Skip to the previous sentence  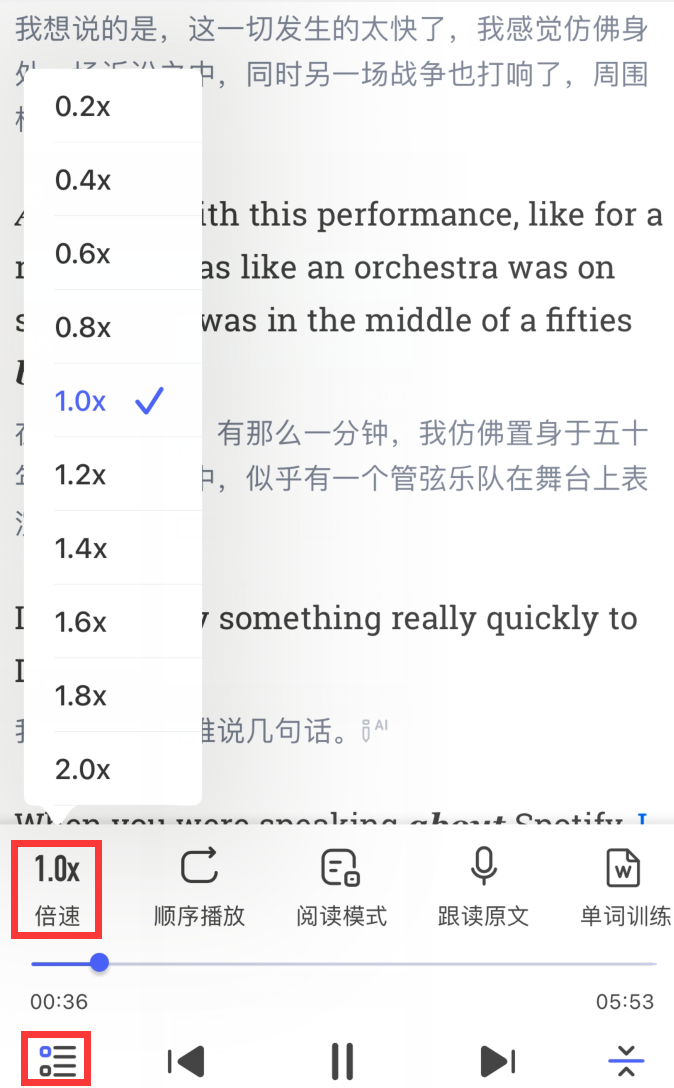click(x=186, y=1061)
